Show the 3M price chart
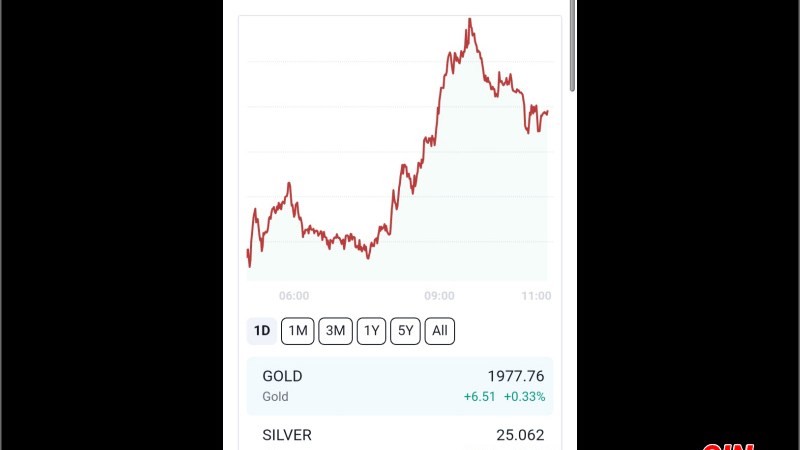 click(335, 331)
